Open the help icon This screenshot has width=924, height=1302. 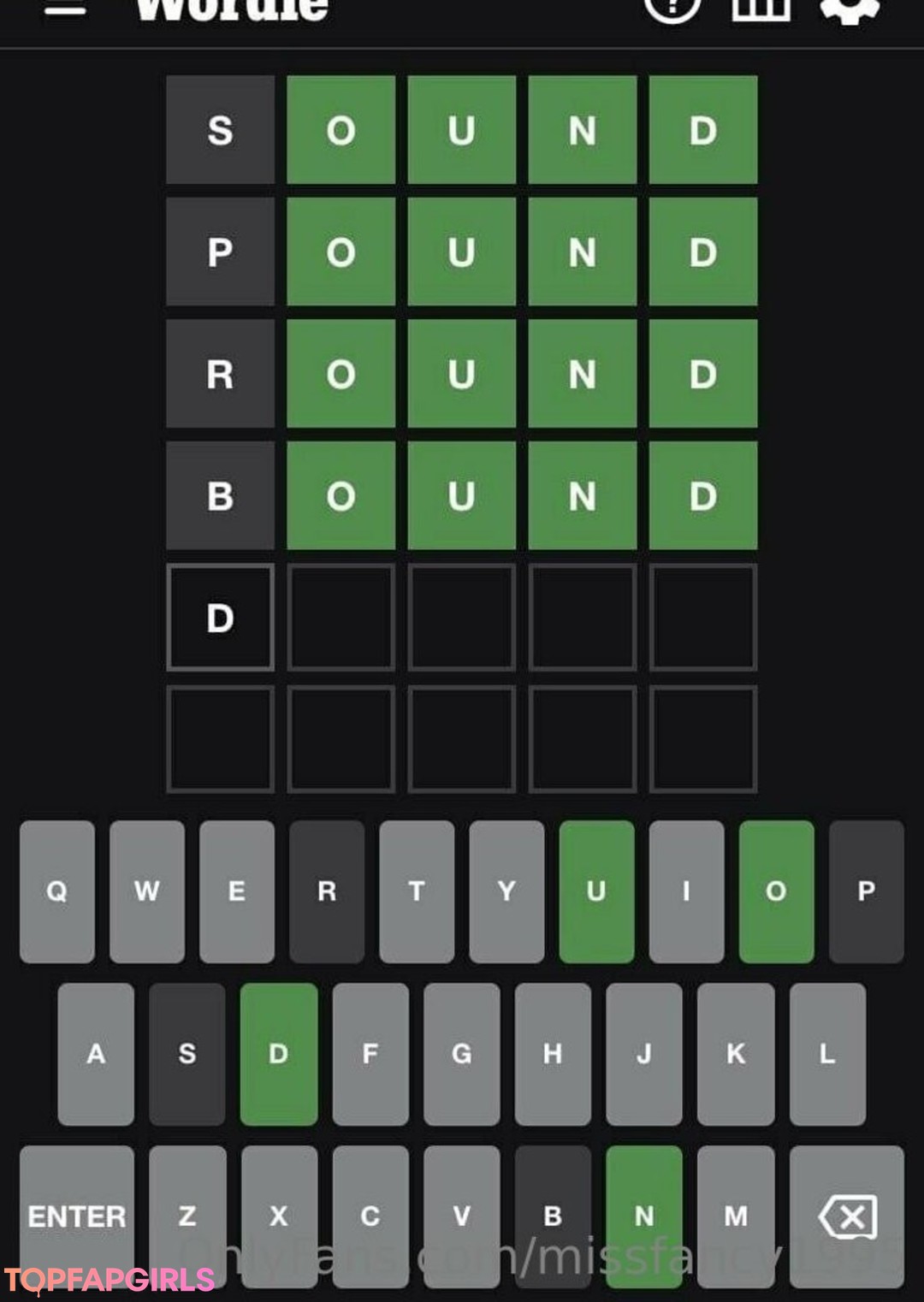pos(672,9)
